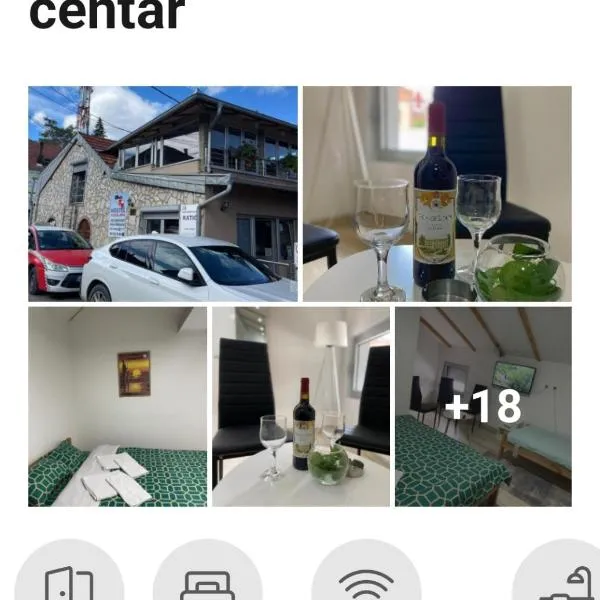Open the building exterior photo with parked cars

pyautogui.click(x=163, y=194)
